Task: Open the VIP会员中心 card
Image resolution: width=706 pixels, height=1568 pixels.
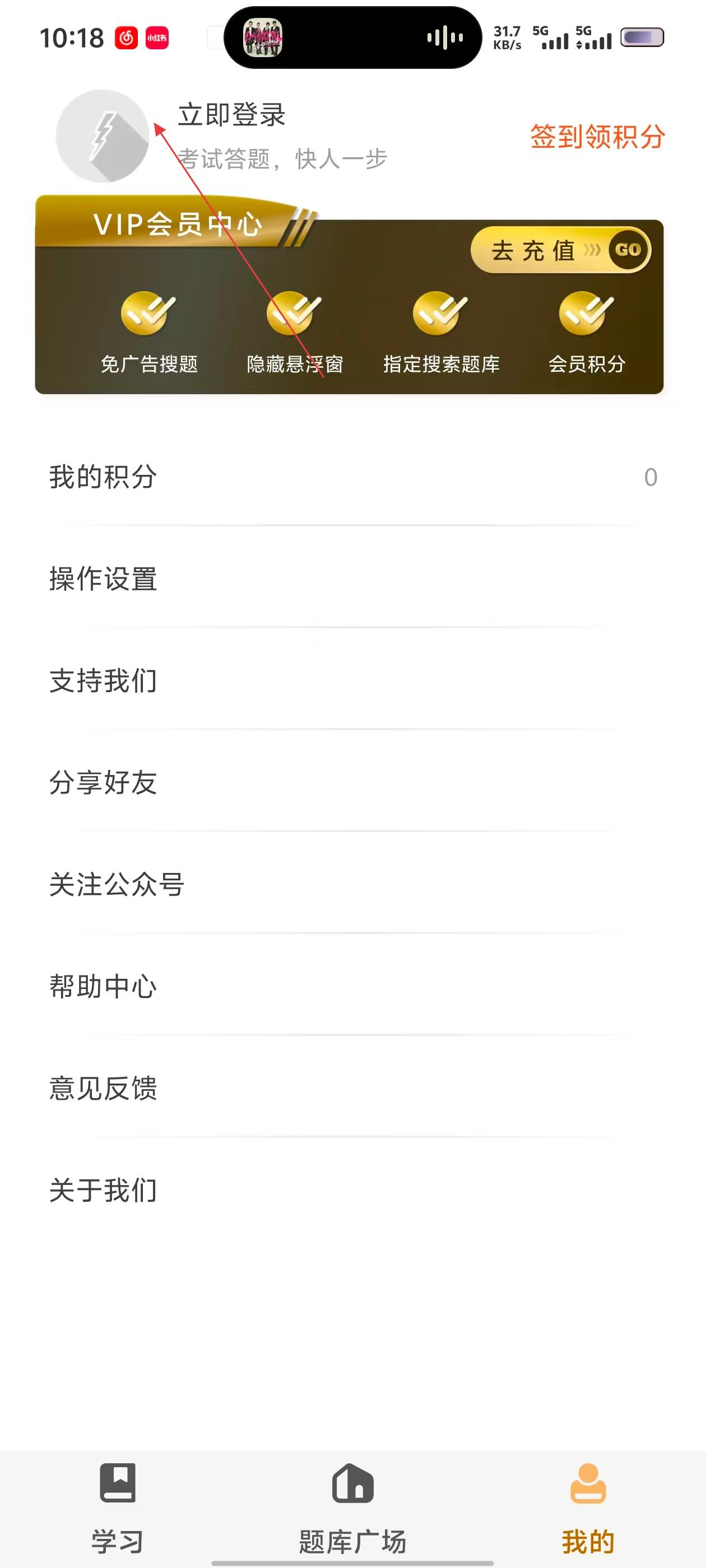Action: pos(178,225)
